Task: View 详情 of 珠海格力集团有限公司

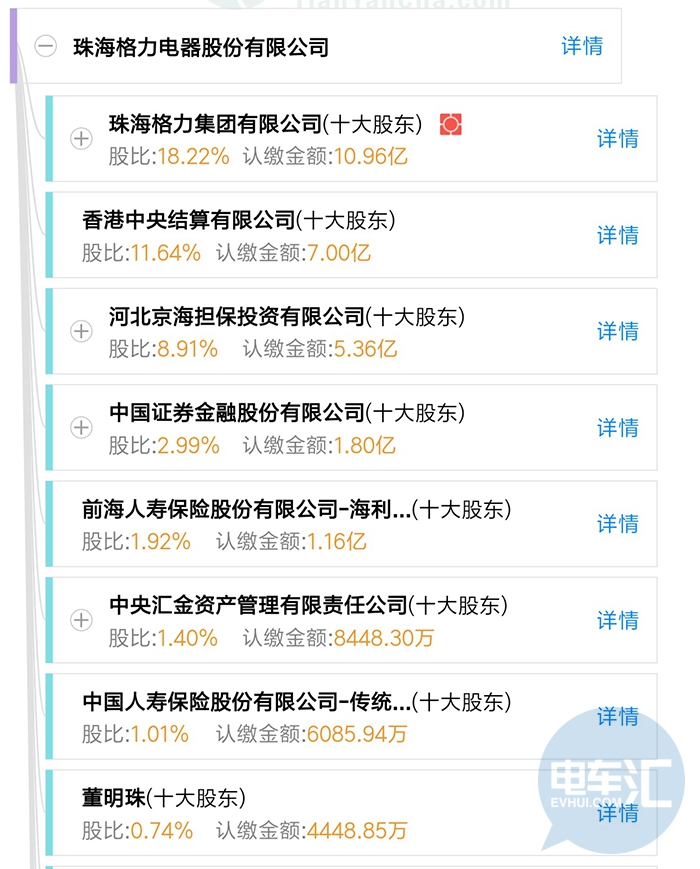Action: click(617, 139)
